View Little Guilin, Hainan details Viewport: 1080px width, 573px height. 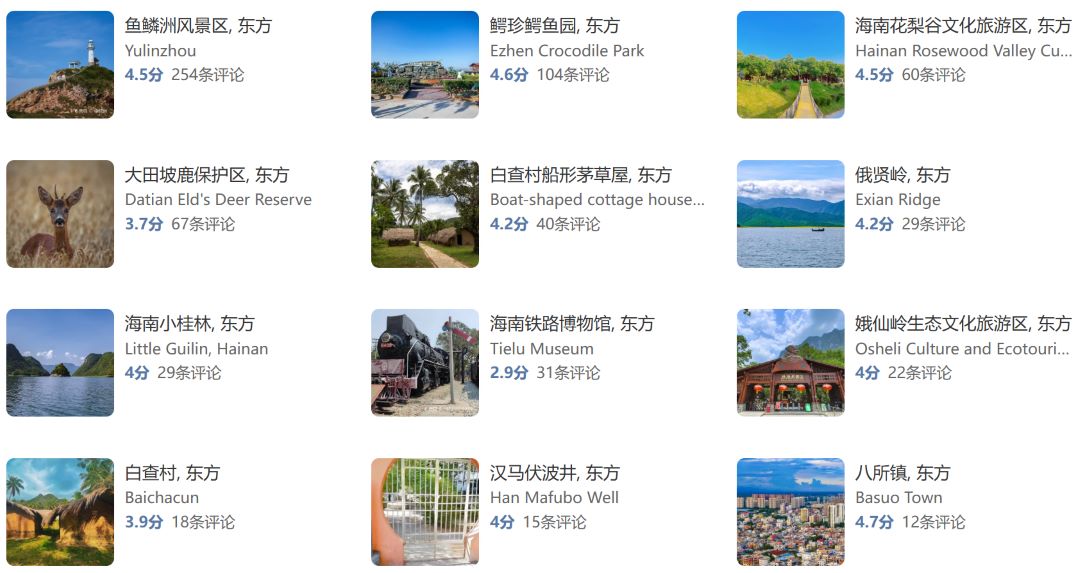(189, 324)
